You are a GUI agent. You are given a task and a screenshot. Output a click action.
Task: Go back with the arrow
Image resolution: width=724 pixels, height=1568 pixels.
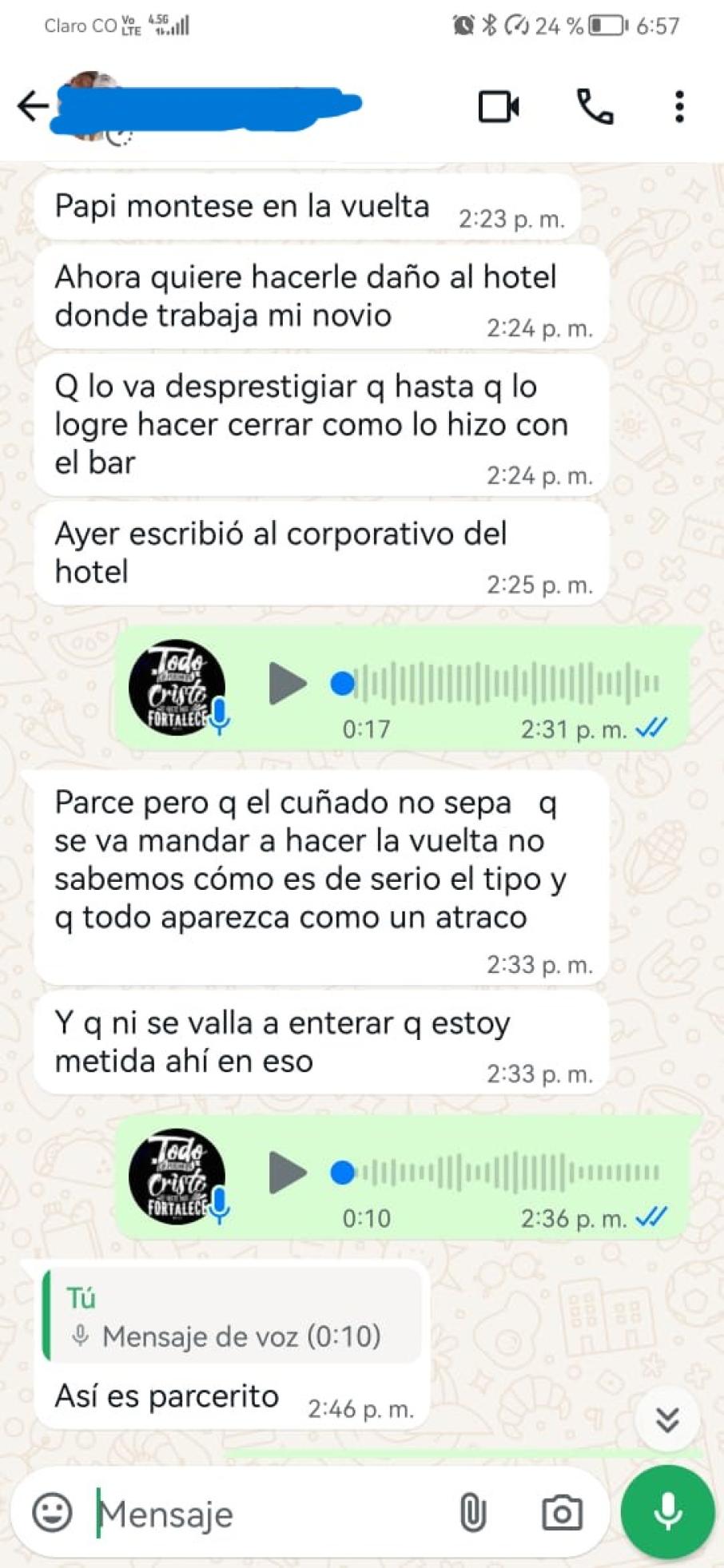[x=32, y=106]
